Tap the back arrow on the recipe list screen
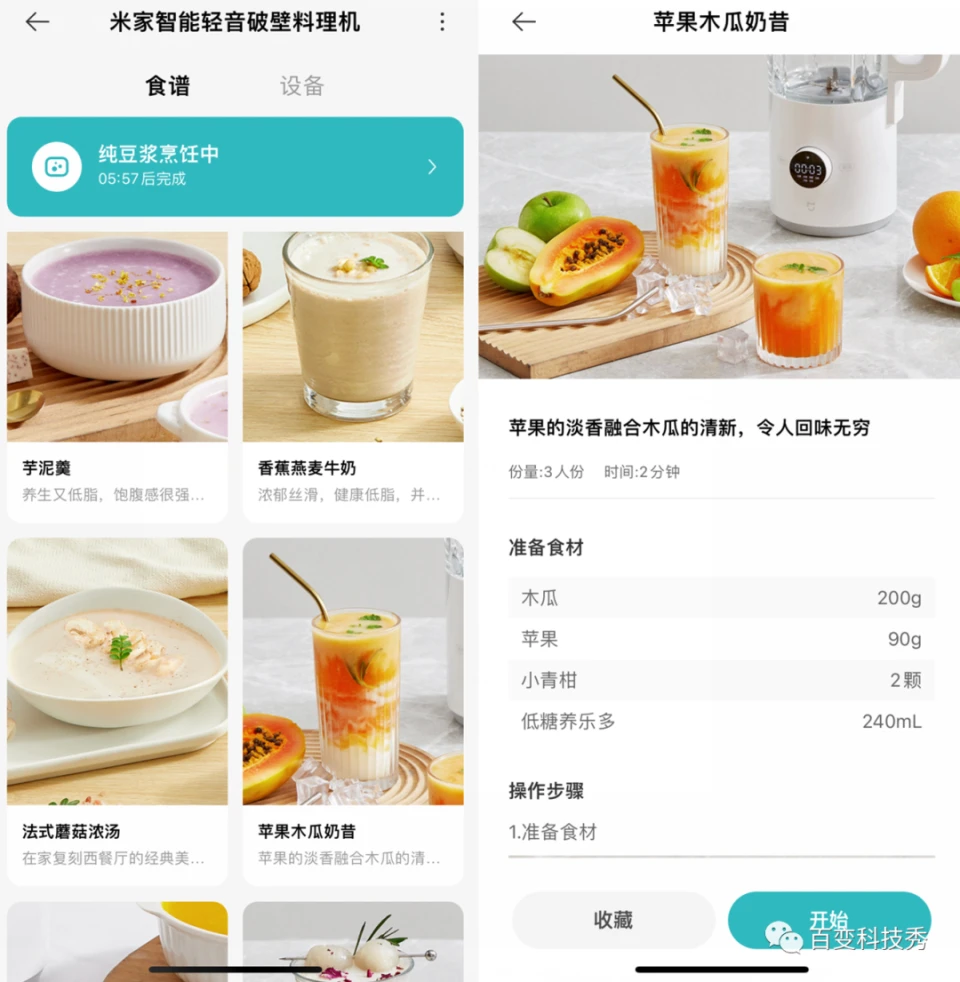 [x=36, y=22]
